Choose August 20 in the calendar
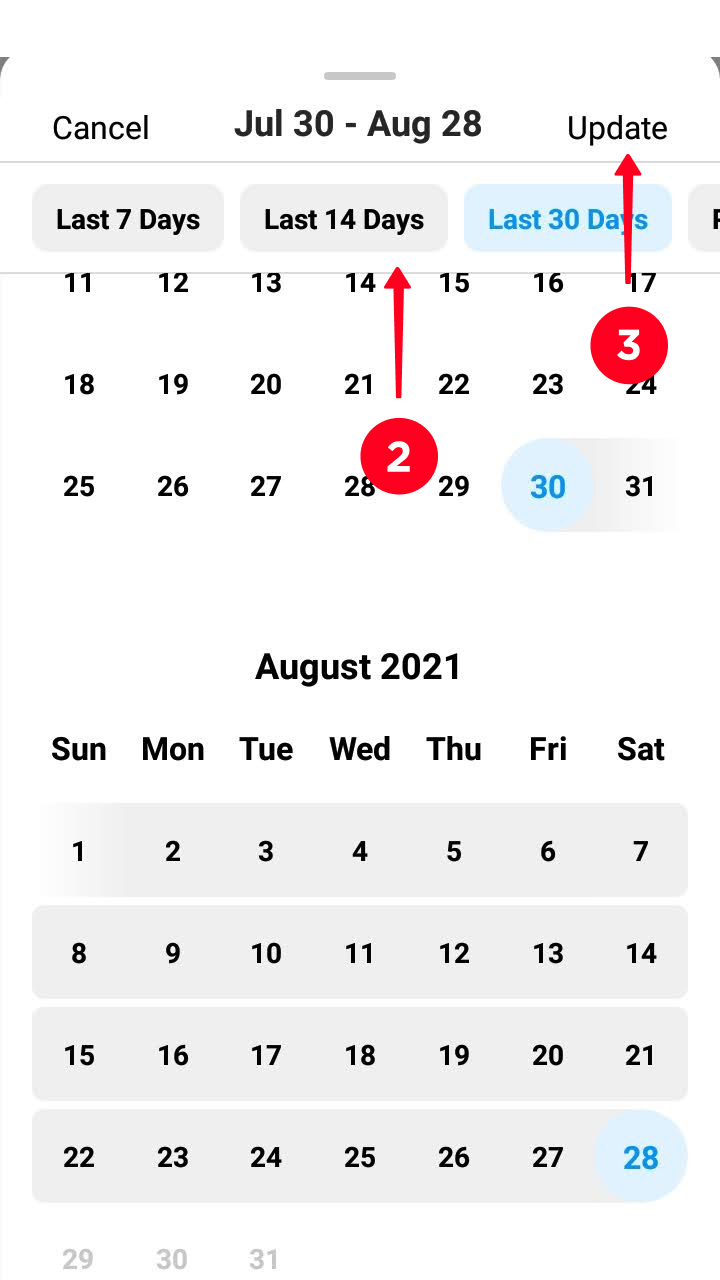This screenshot has height=1280, width=720. coord(548,1055)
